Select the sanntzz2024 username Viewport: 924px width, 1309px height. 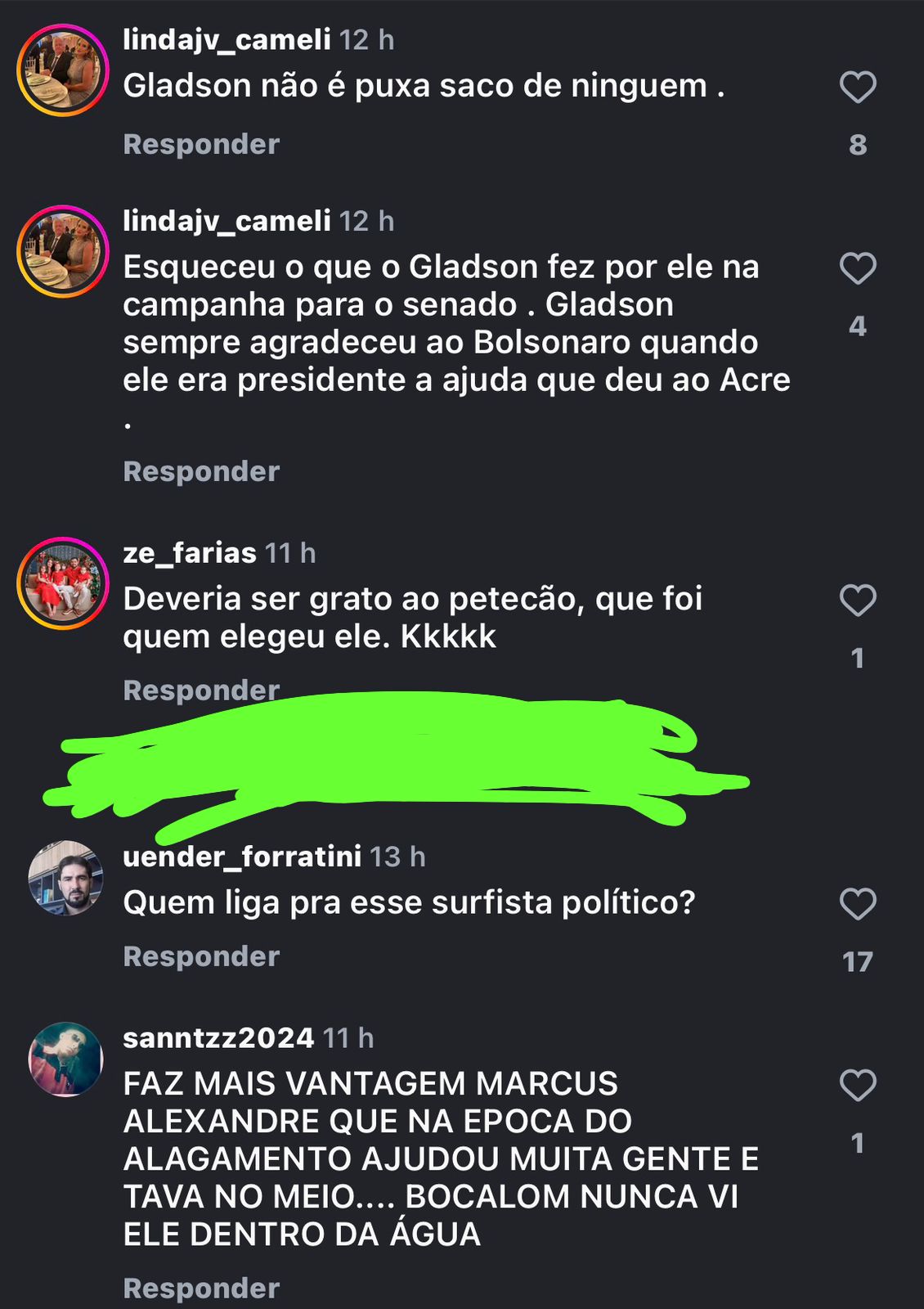coord(218,1038)
